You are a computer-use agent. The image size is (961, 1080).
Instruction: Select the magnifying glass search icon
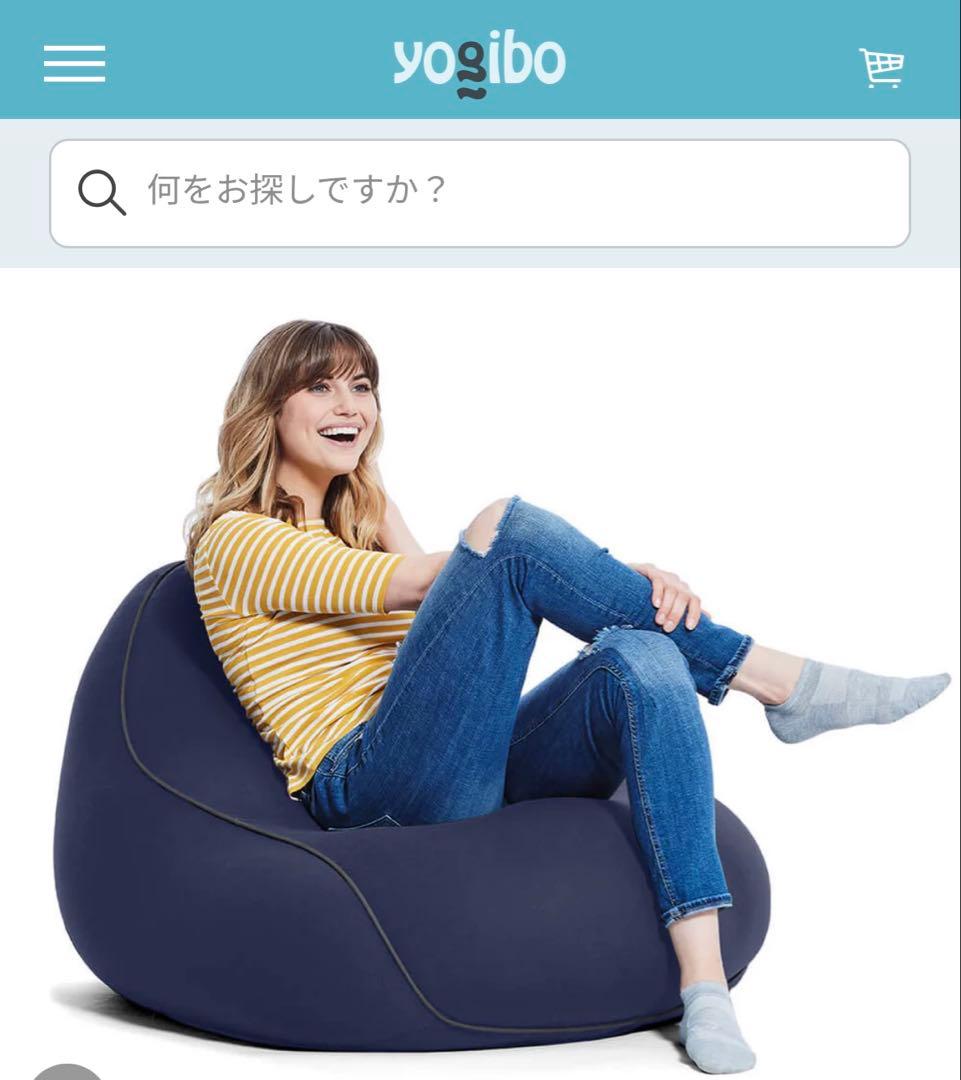(98, 192)
